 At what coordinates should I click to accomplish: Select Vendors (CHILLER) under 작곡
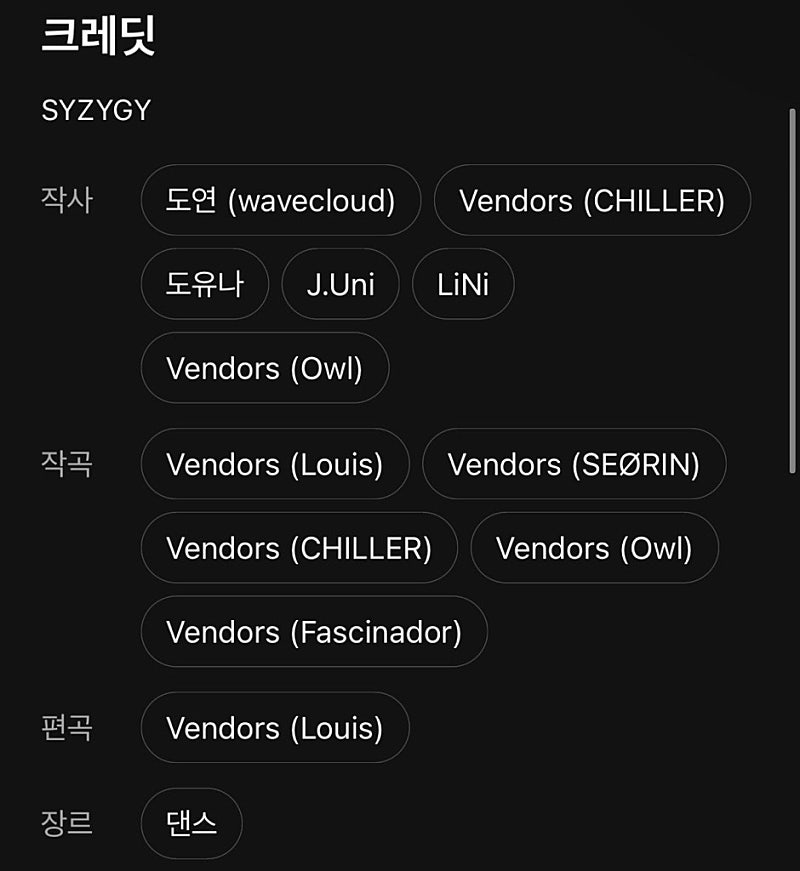[298, 549]
